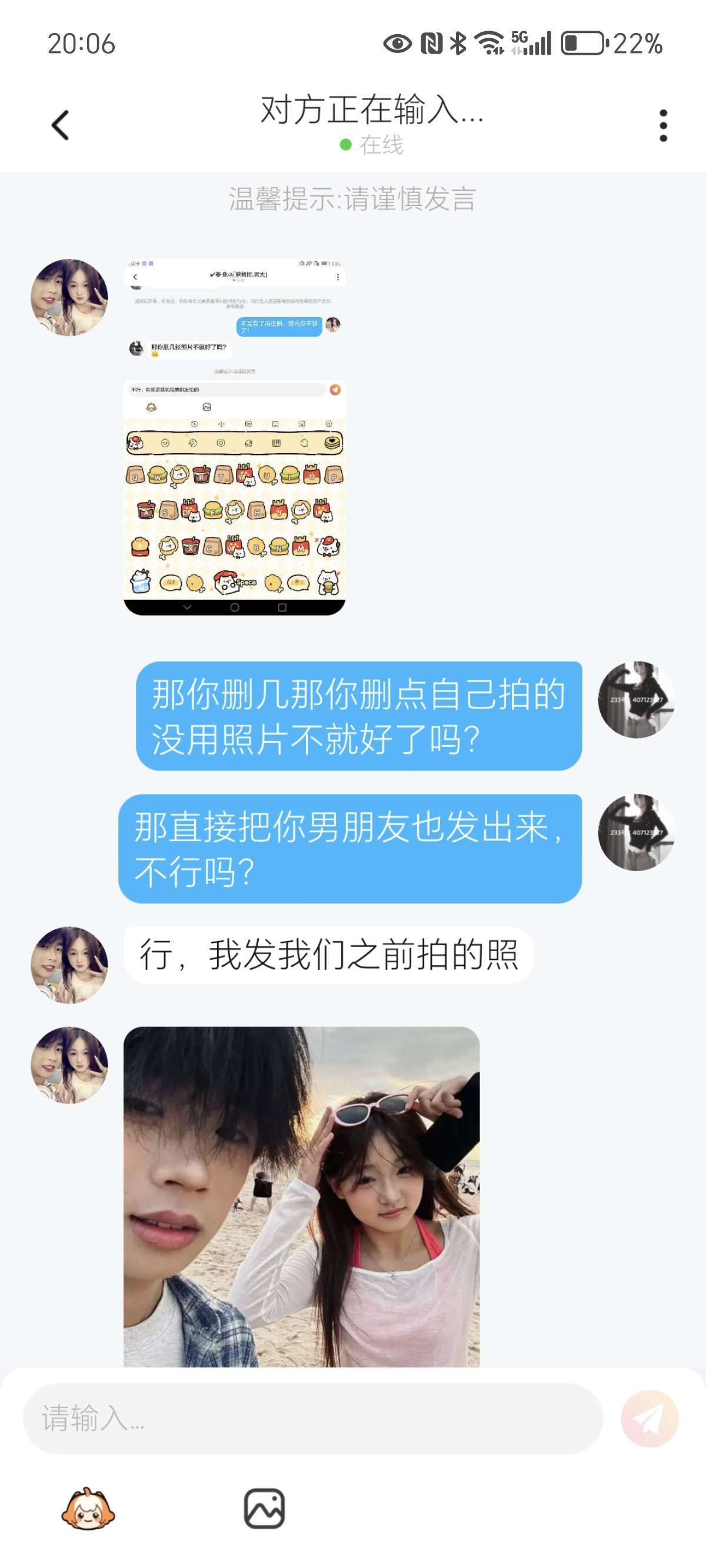
Task: Open the three-dot overflow menu
Action: coord(663,126)
